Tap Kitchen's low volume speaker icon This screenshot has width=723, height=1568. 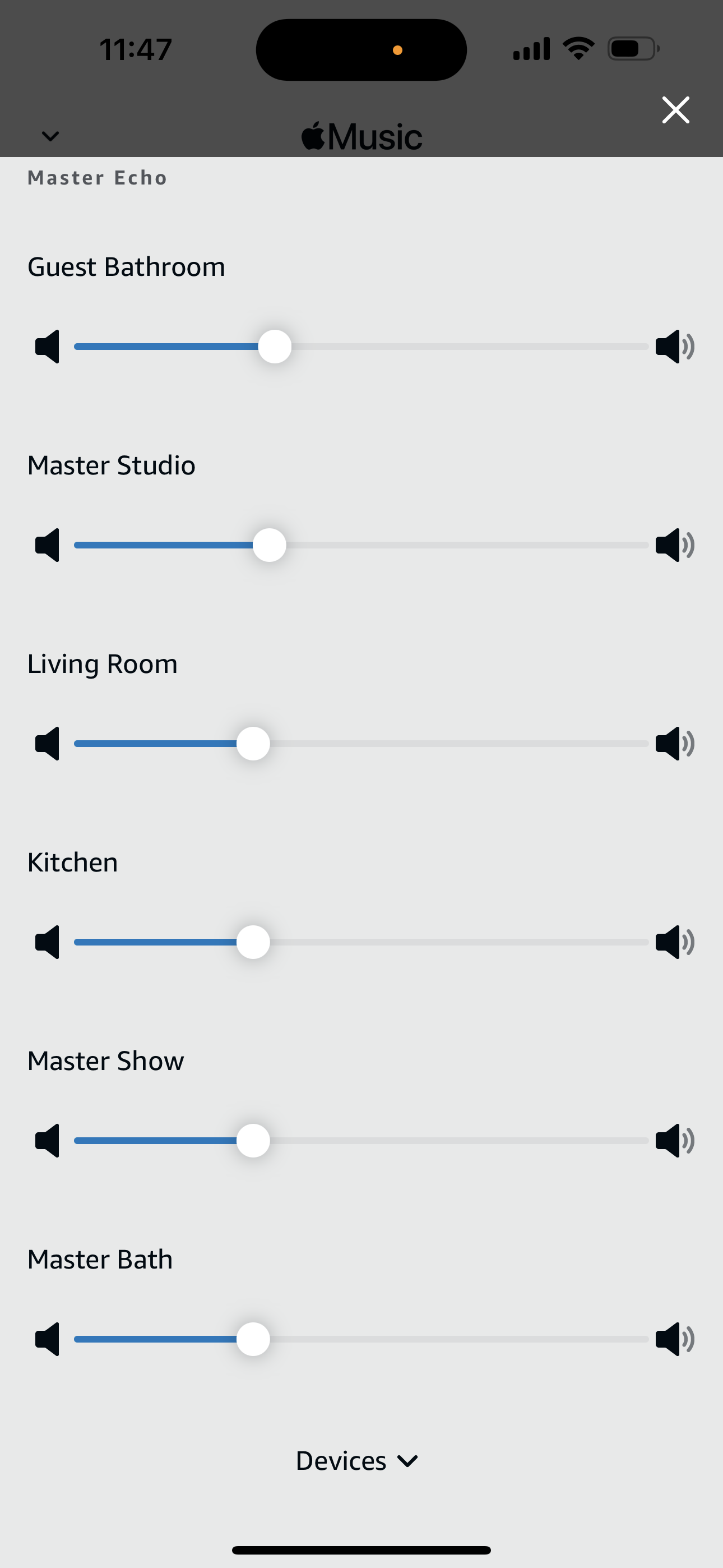(x=48, y=942)
